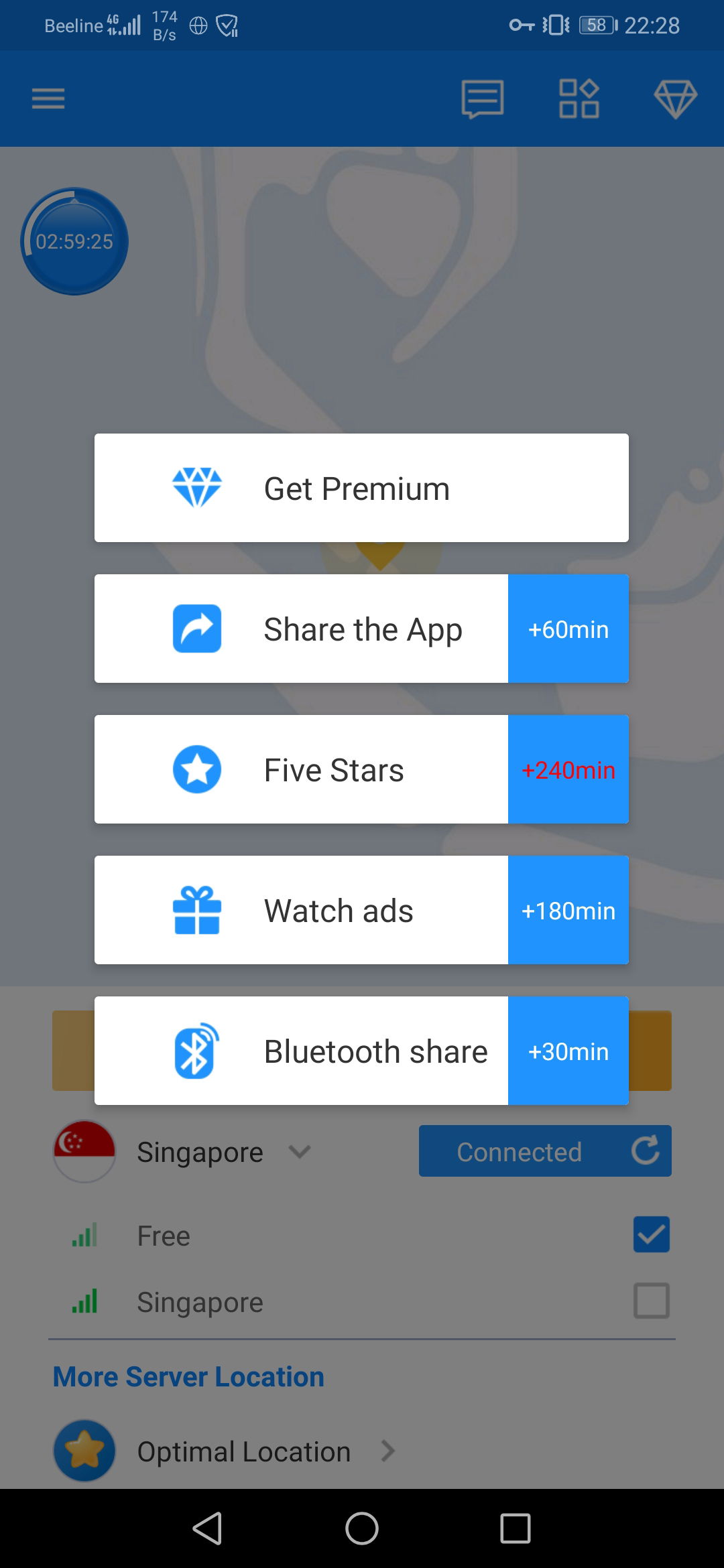The width and height of the screenshot is (724, 1568).
Task: Tap the remaining time countdown circle
Action: pyautogui.click(x=74, y=241)
